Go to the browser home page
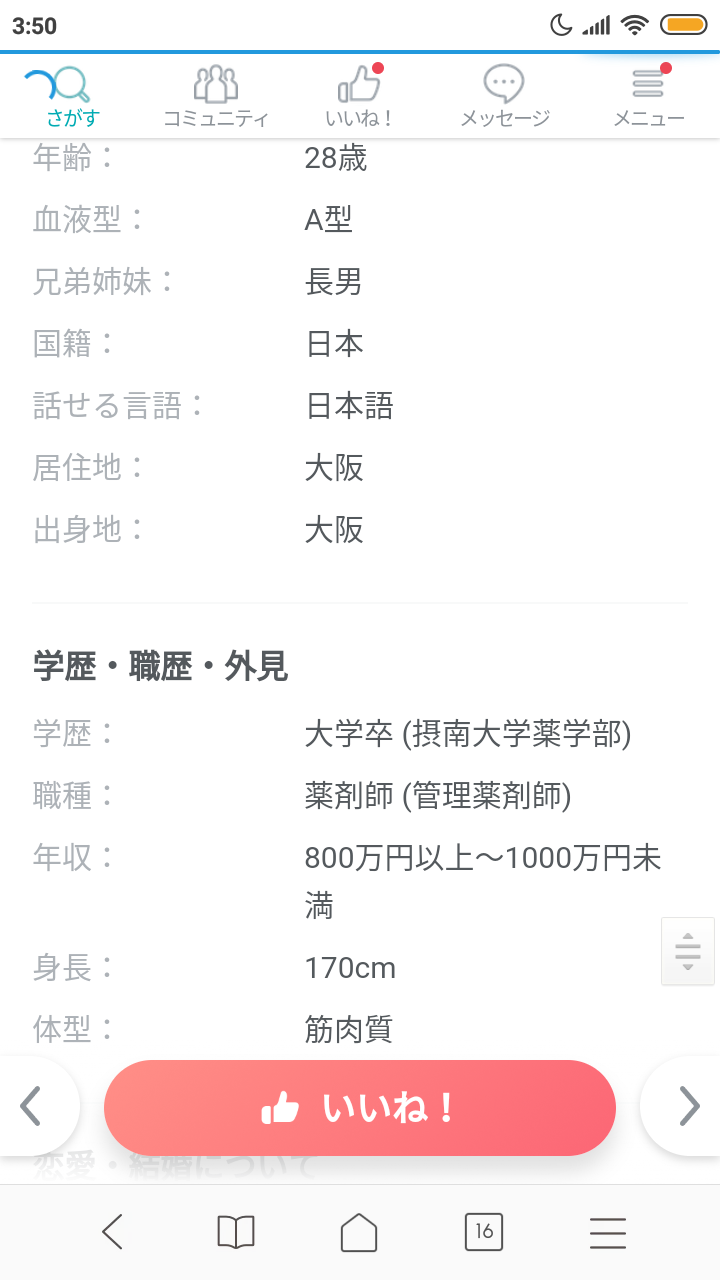The image size is (720, 1280). click(x=360, y=1232)
